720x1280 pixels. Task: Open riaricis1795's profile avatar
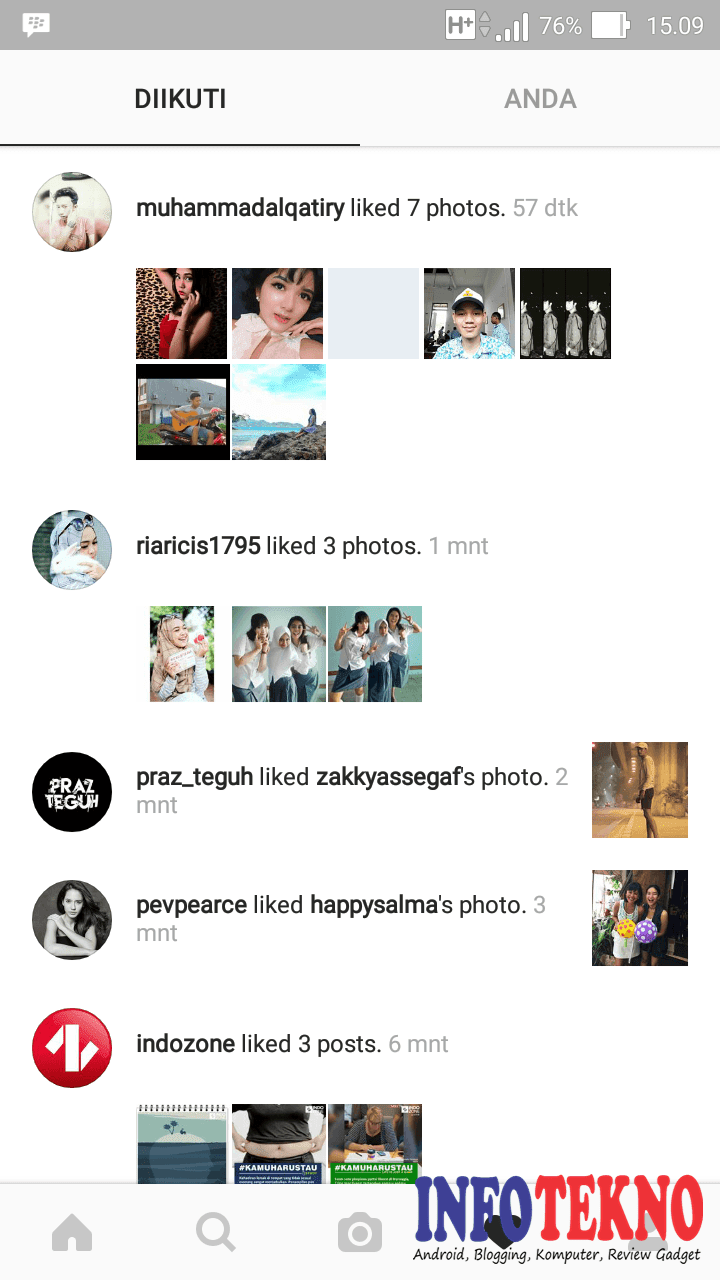click(72, 549)
